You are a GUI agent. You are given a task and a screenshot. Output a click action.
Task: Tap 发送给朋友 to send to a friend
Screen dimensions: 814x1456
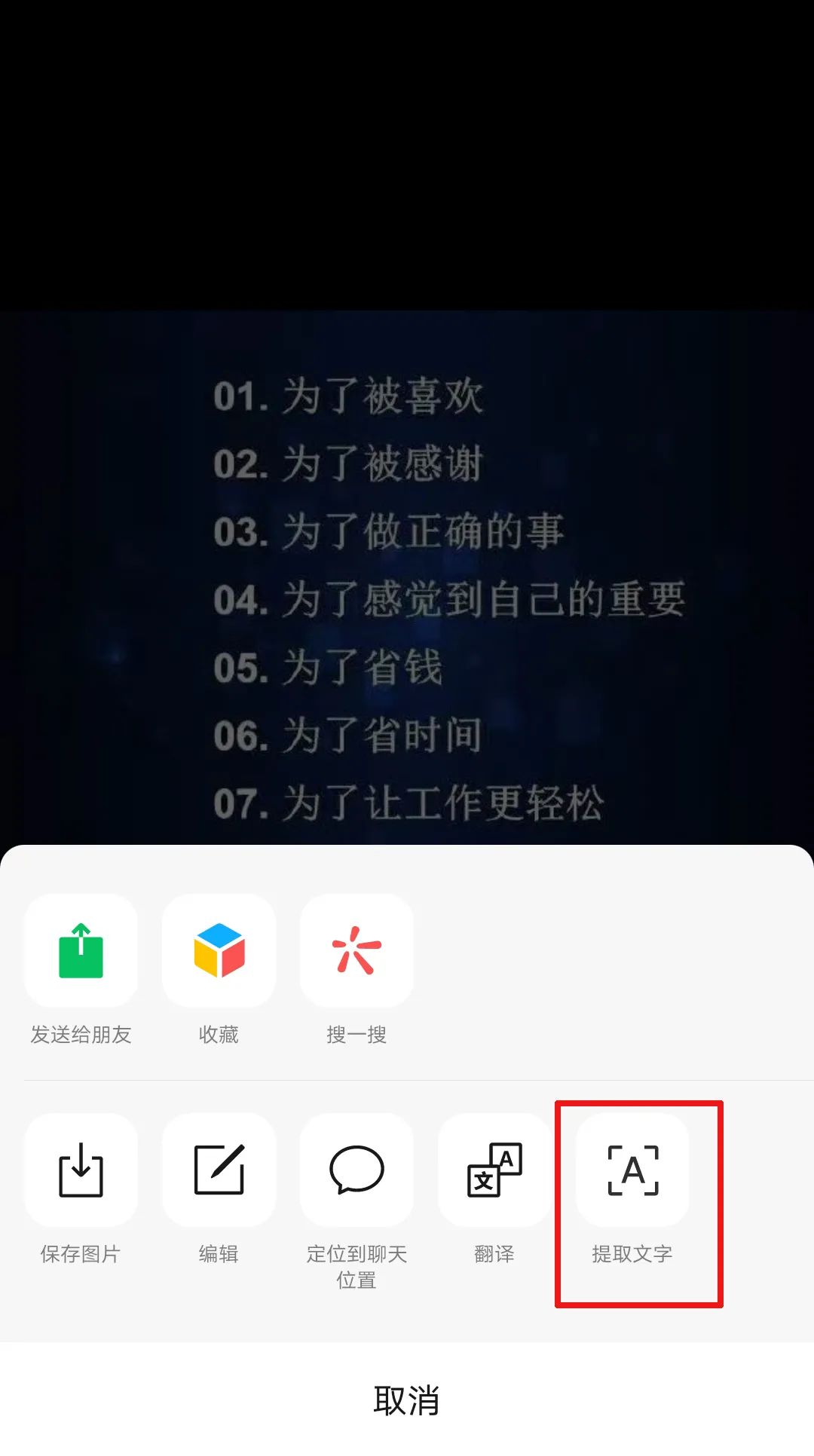pos(81,951)
